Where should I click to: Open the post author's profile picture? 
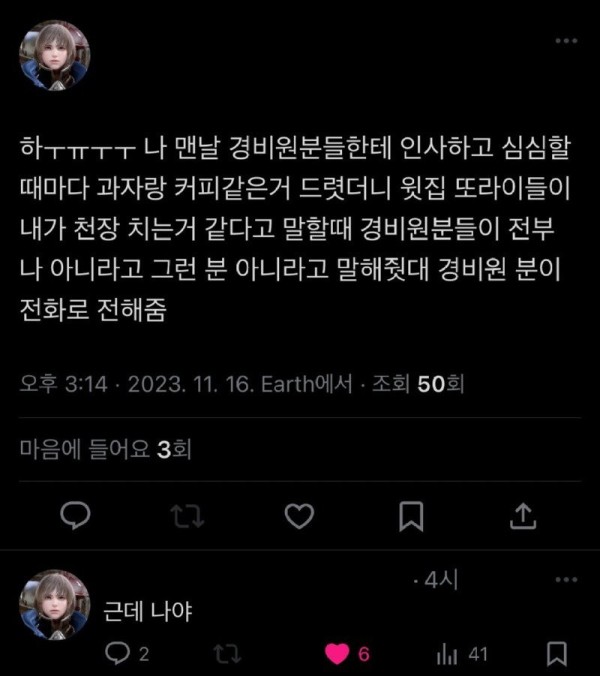55,56
